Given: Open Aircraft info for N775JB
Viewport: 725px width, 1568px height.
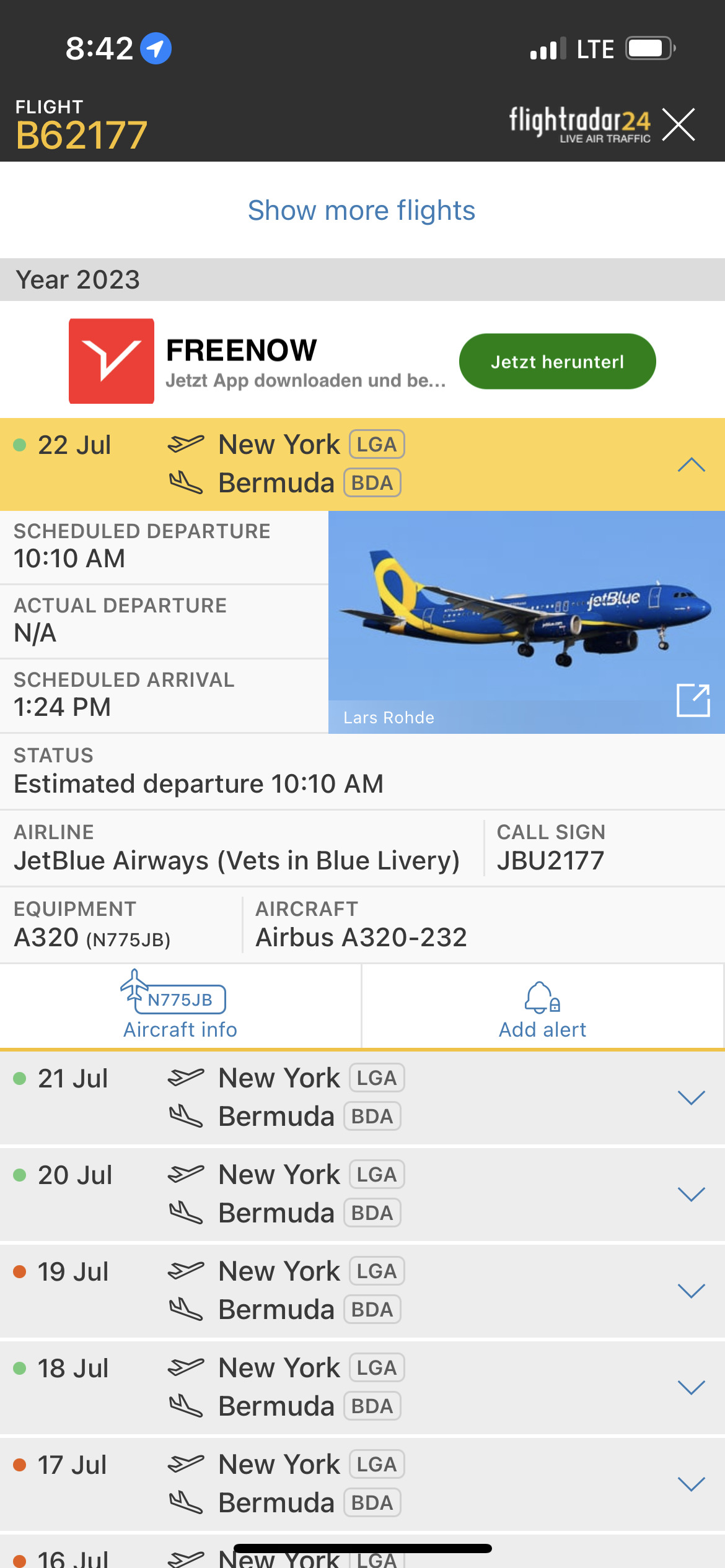Looking at the screenshot, I should (x=180, y=1006).
